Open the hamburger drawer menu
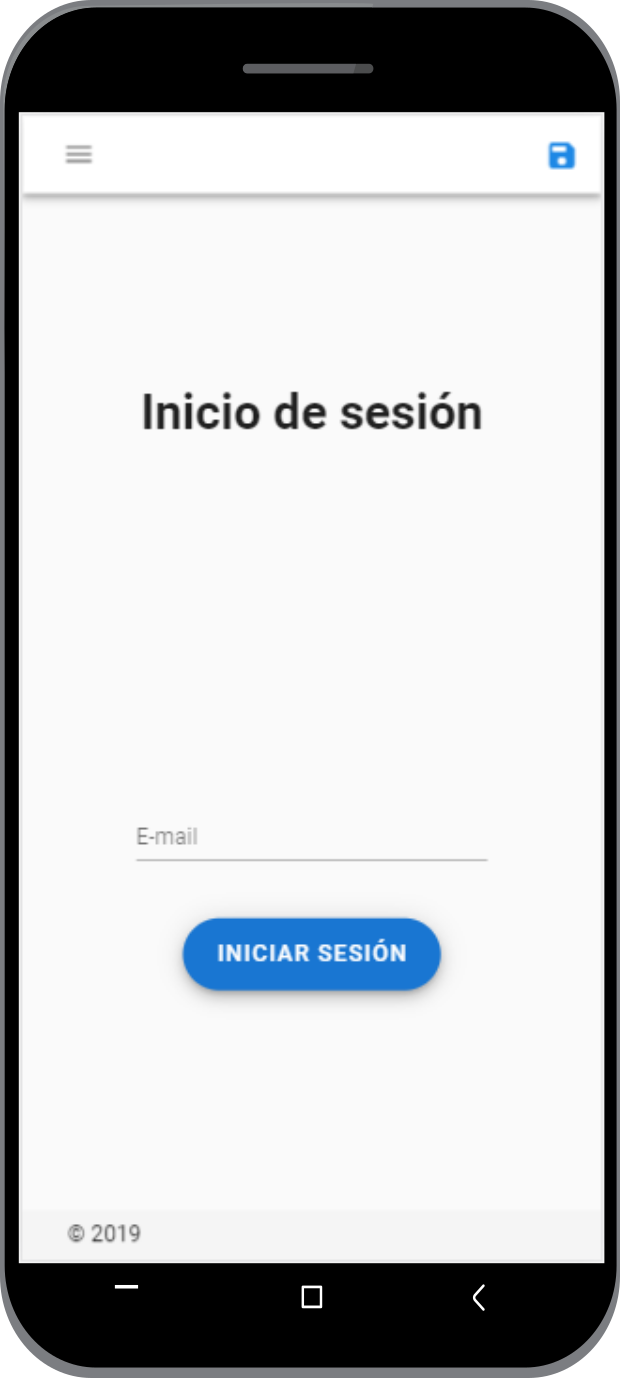 pos(79,155)
